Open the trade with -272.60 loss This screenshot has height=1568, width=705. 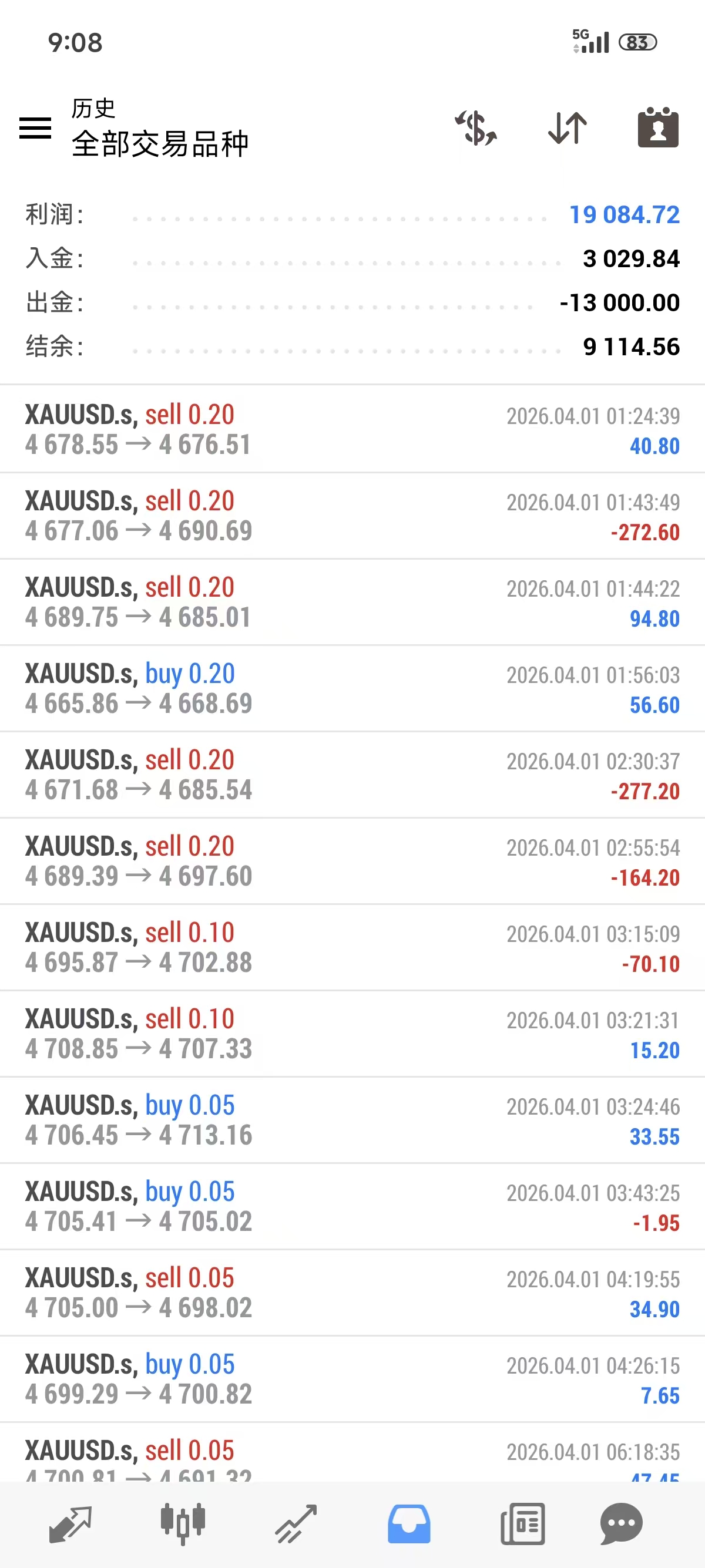tap(352, 516)
